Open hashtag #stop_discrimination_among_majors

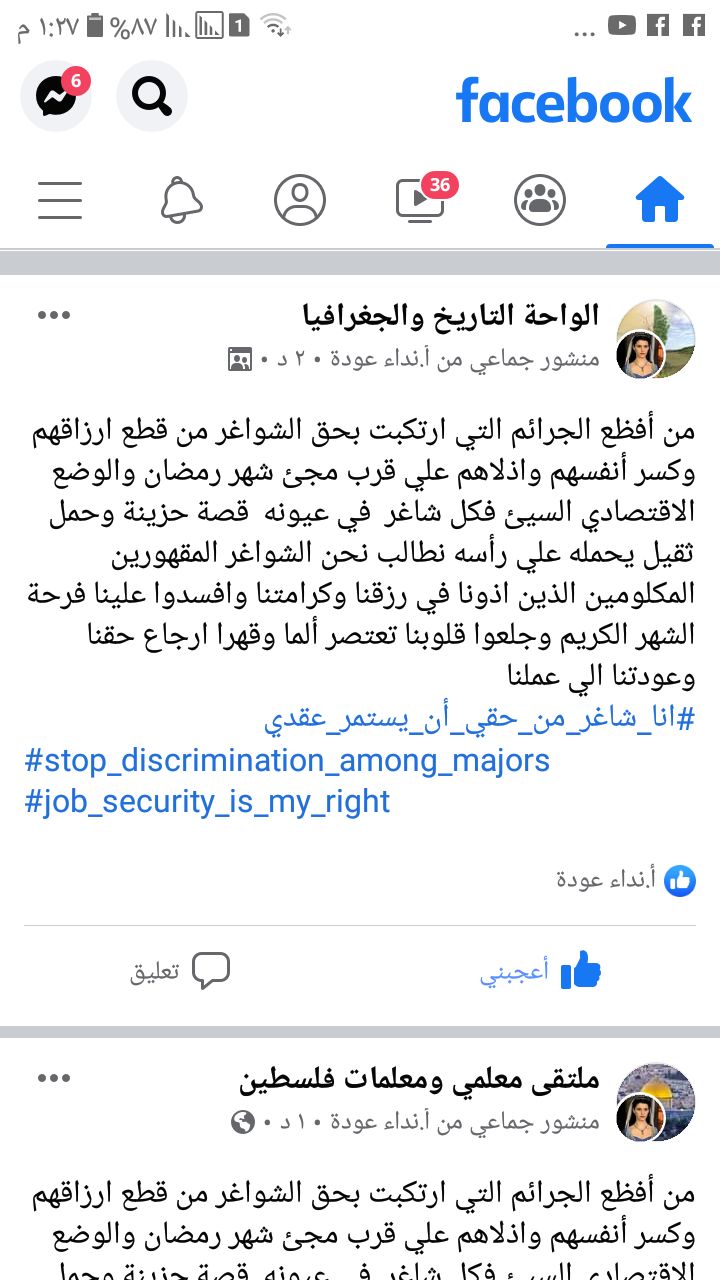click(x=287, y=761)
